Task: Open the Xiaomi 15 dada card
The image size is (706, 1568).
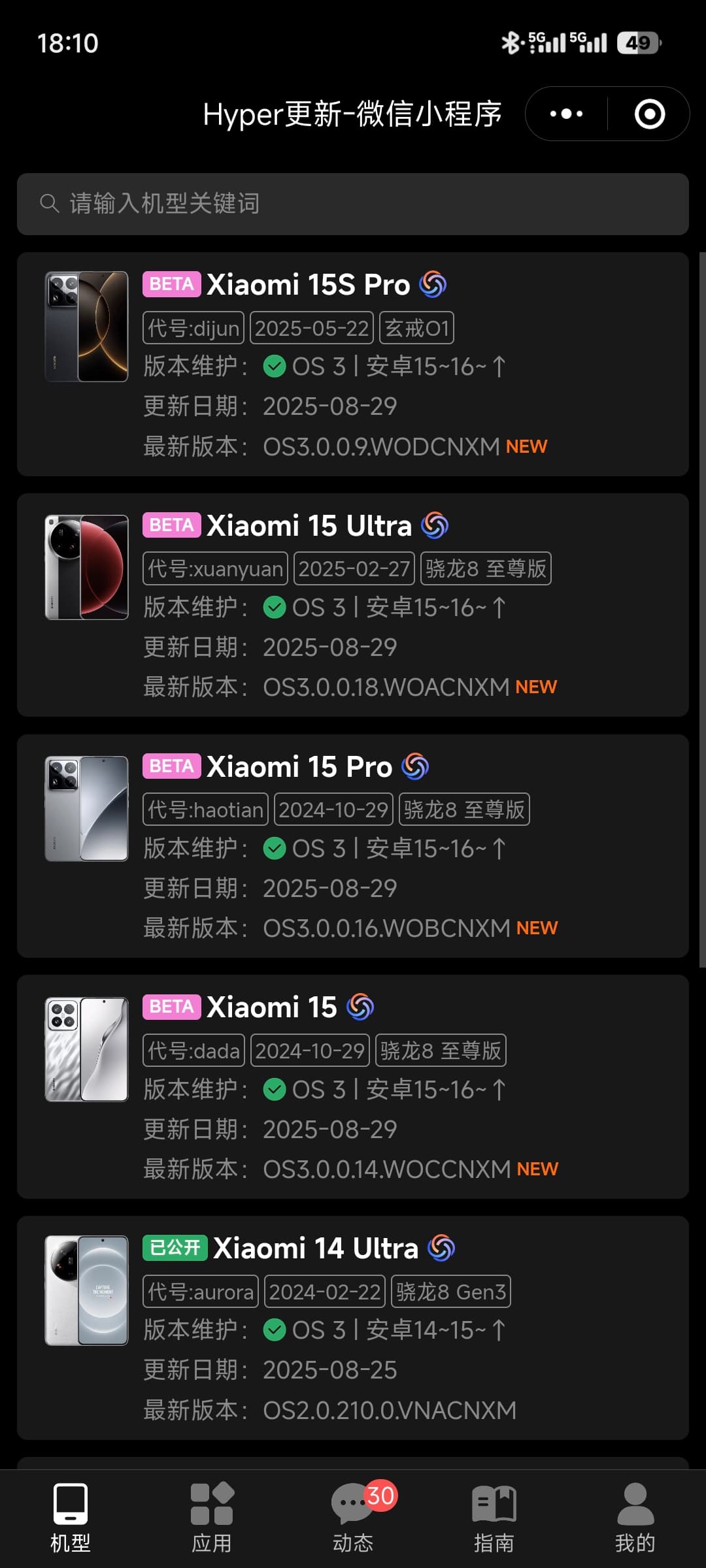Action: tap(353, 1087)
